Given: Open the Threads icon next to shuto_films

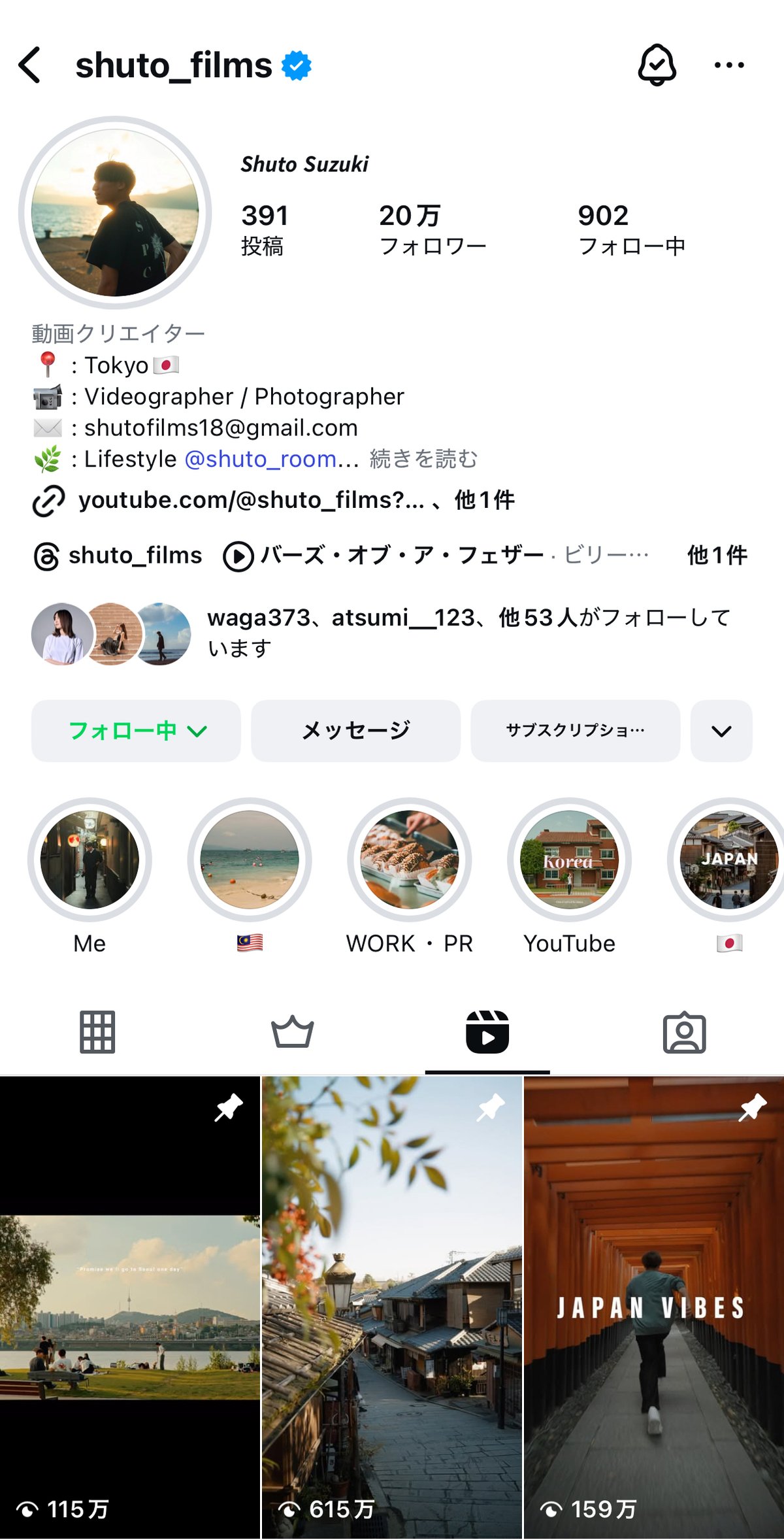Looking at the screenshot, I should coord(46,555).
